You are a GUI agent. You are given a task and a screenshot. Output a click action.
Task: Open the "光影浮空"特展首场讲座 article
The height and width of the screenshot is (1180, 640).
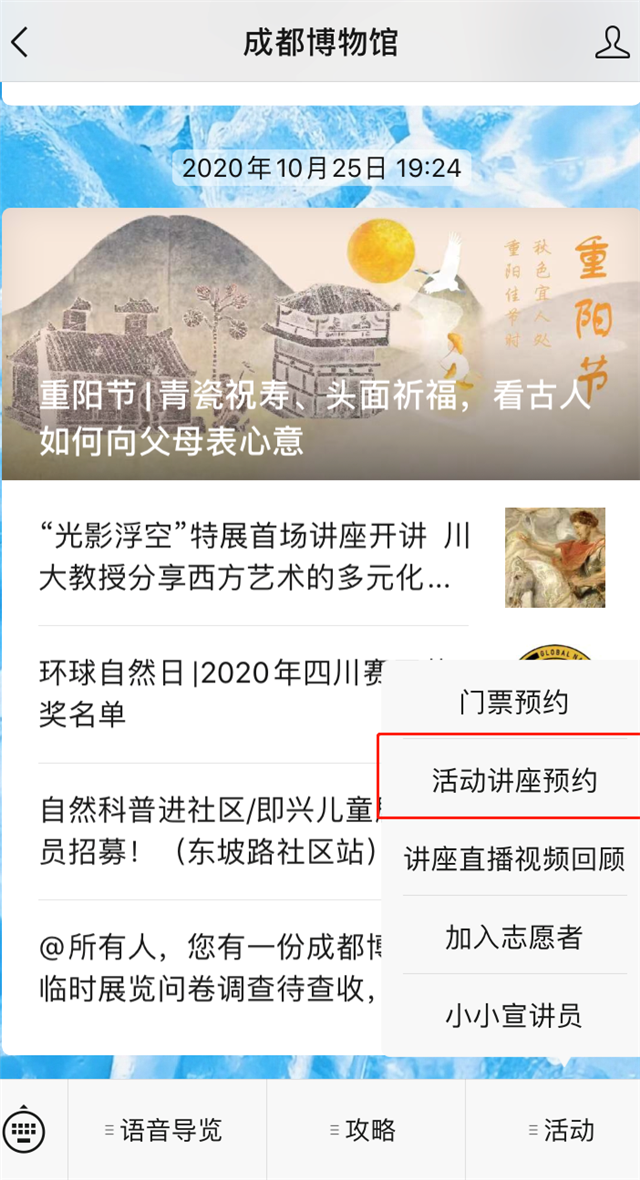tap(250, 556)
